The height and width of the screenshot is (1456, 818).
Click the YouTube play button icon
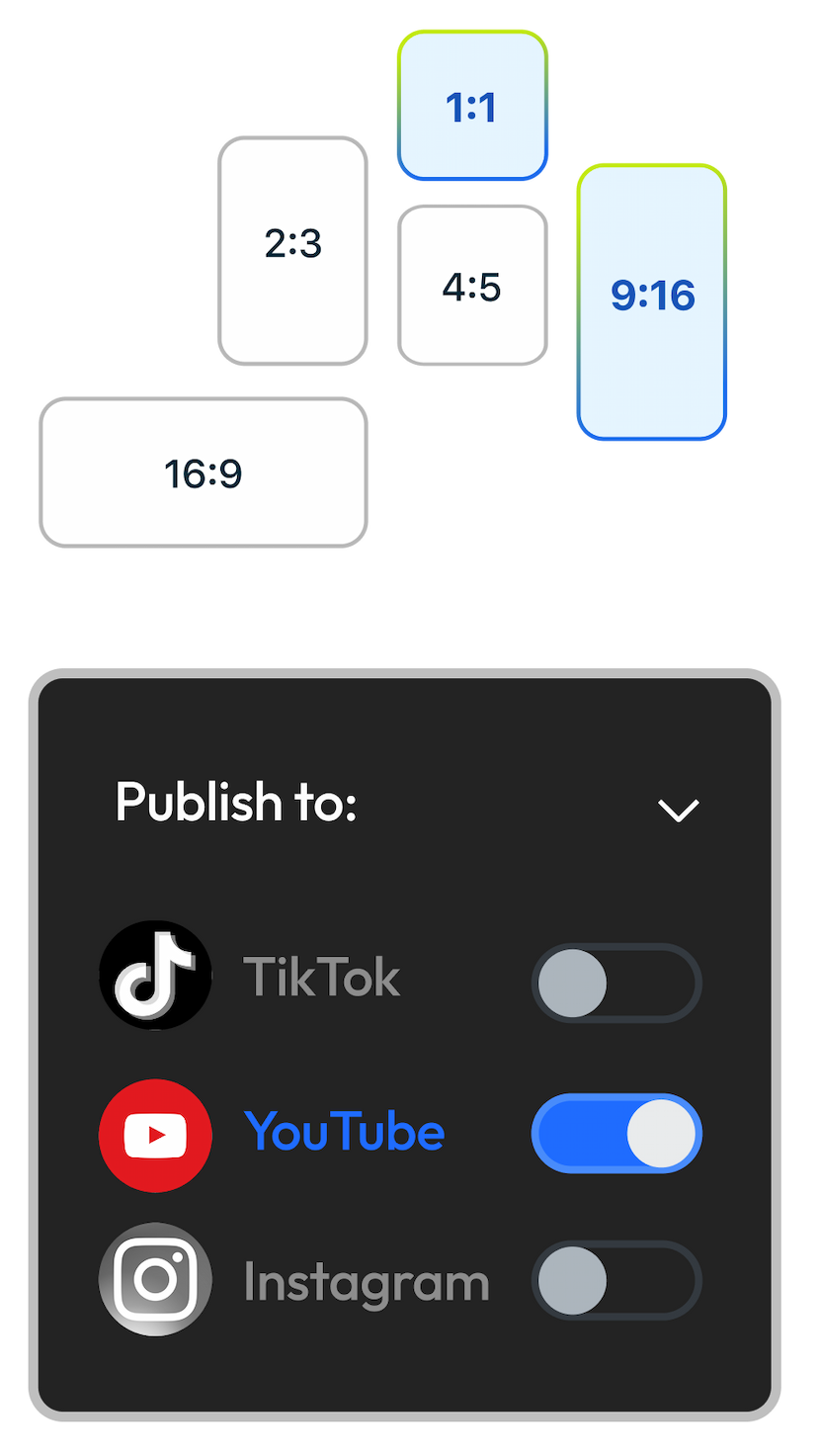[155, 1134]
